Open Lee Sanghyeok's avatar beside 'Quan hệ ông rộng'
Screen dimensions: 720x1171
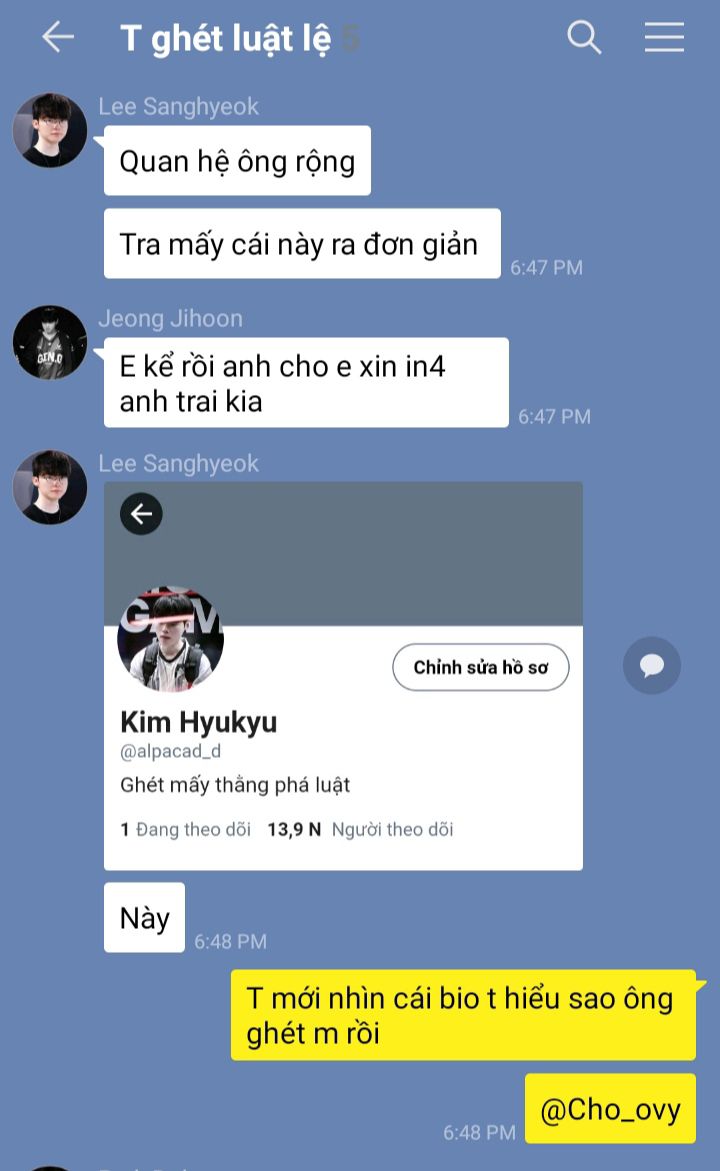pyautogui.click(x=50, y=131)
